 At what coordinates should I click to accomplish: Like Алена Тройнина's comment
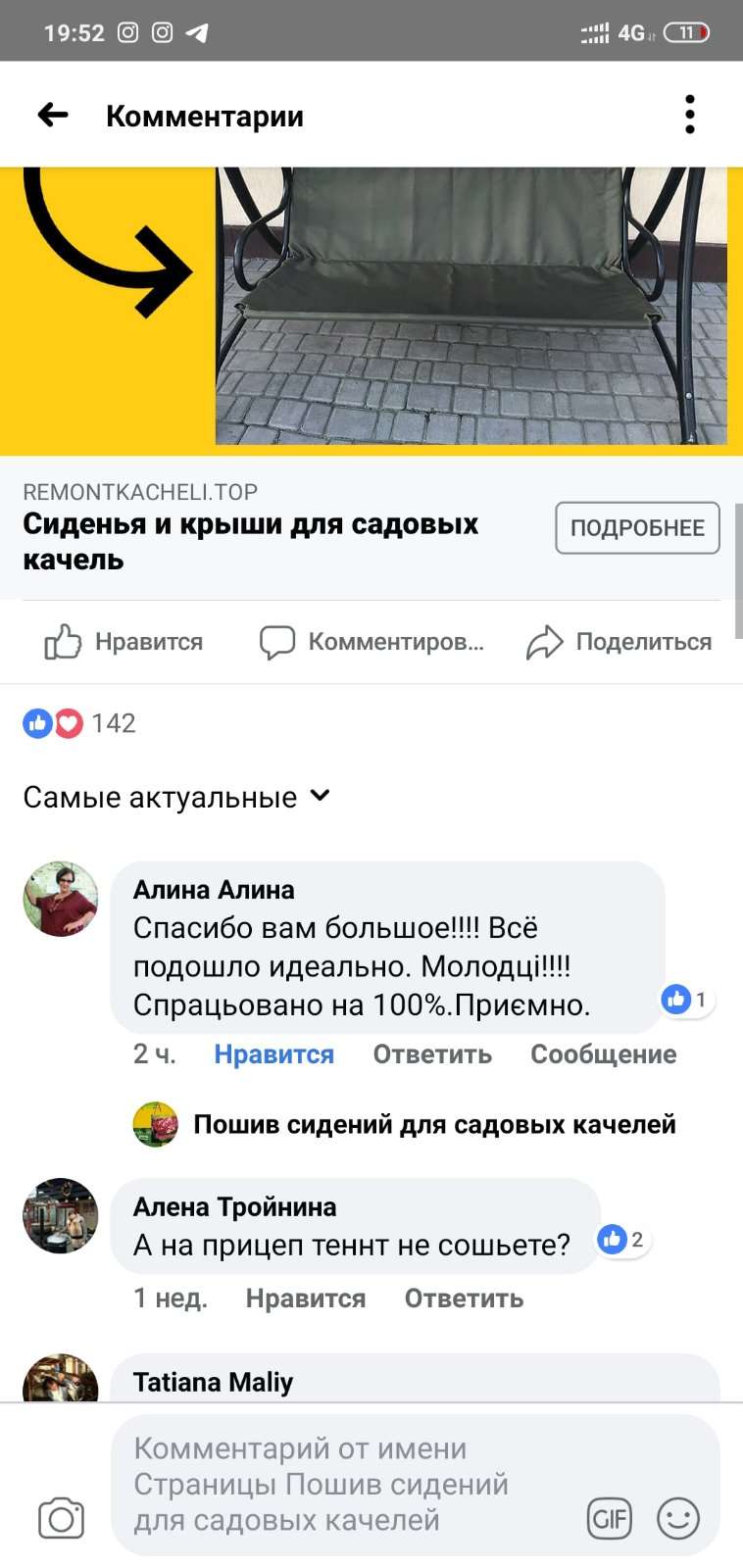tap(305, 1298)
